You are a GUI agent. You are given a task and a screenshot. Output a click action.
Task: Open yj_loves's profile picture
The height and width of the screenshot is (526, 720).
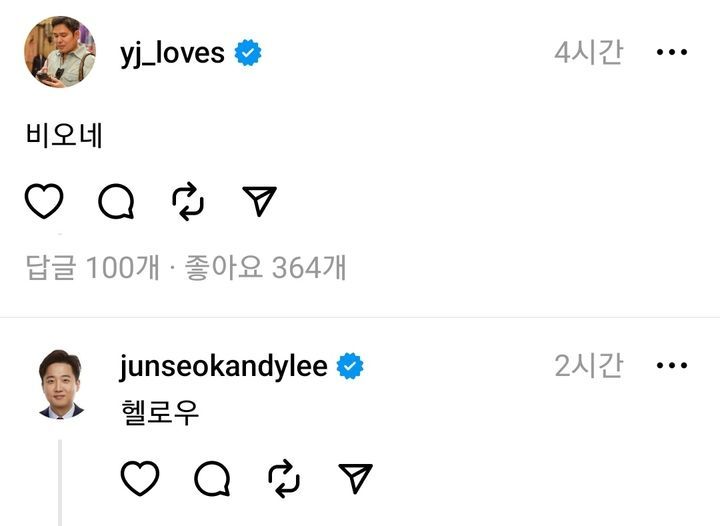click(59, 52)
